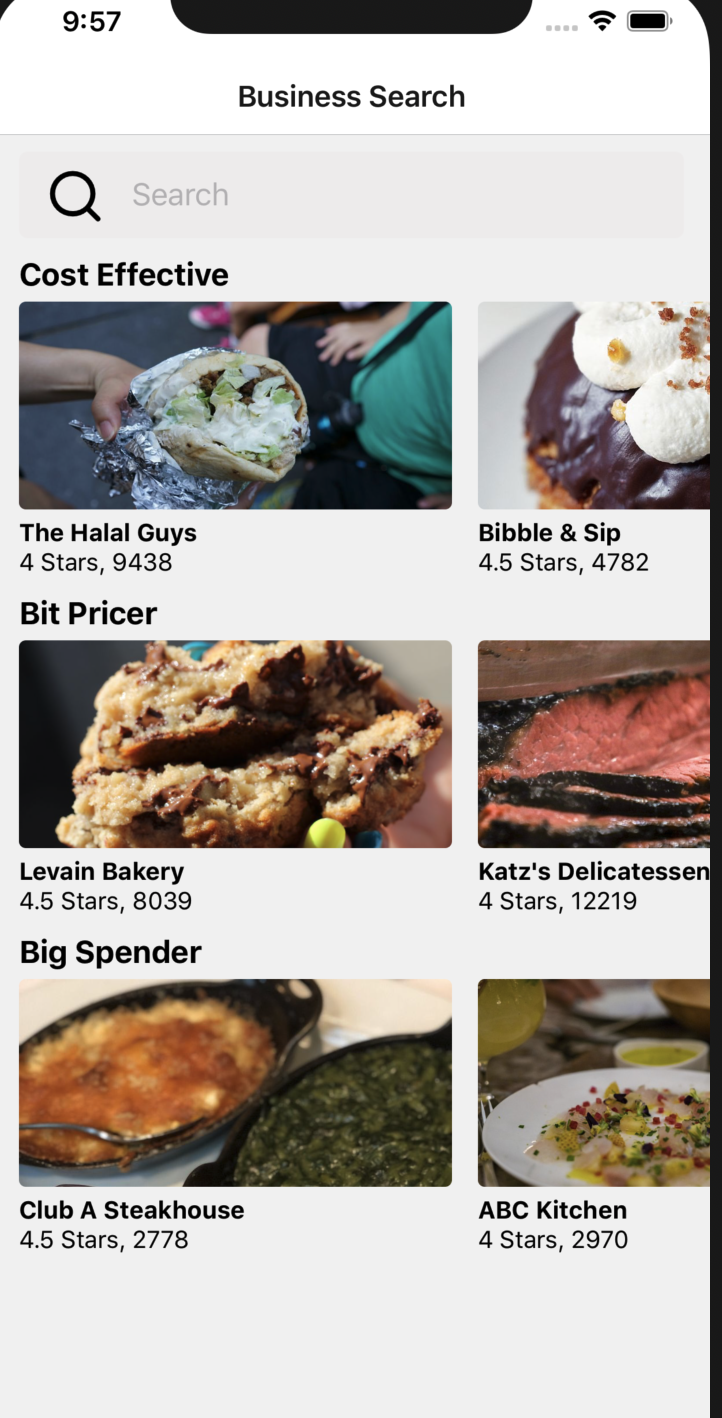Open Club A Steakhouse listing
The height and width of the screenshot is (1418, 722).
coord(235,1083)
